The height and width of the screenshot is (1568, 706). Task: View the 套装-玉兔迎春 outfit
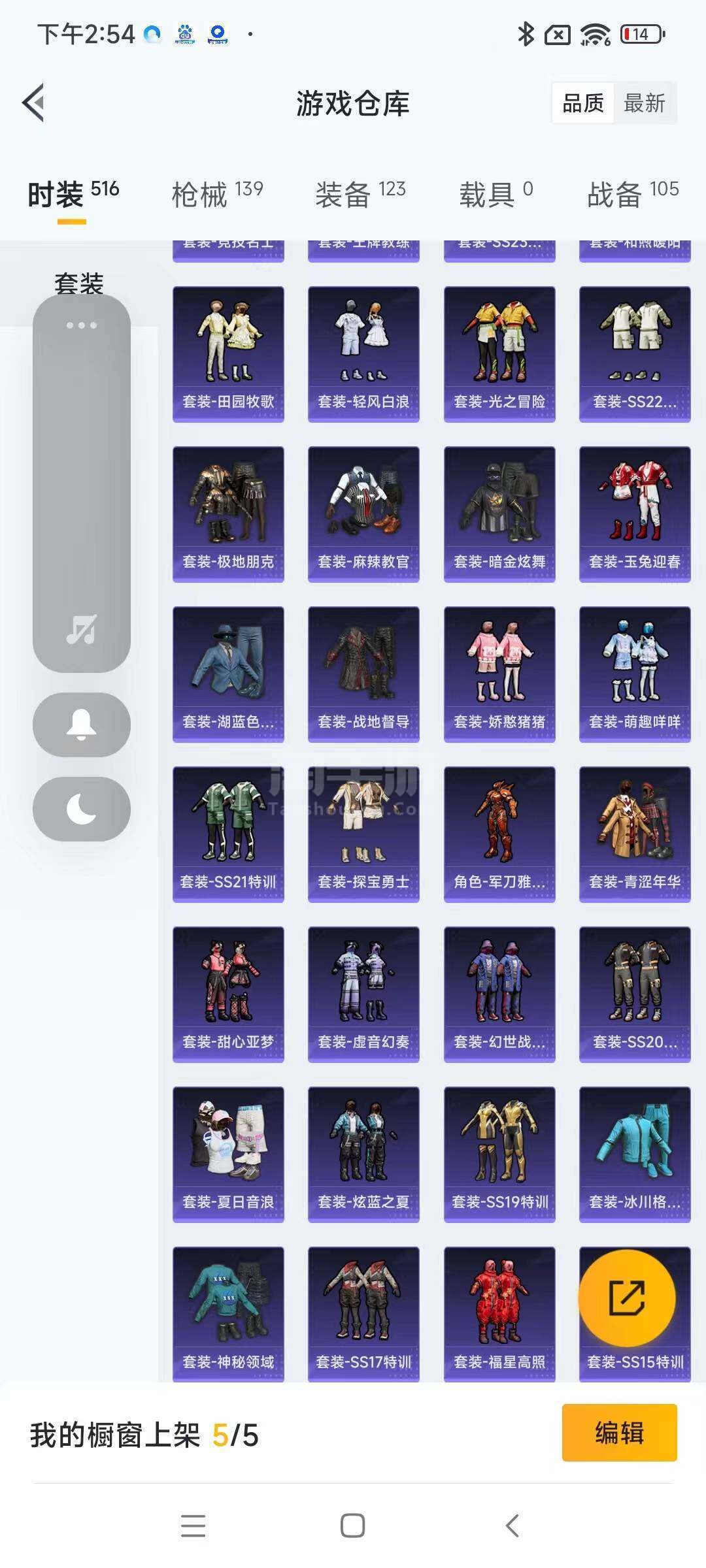coord(635,514)
